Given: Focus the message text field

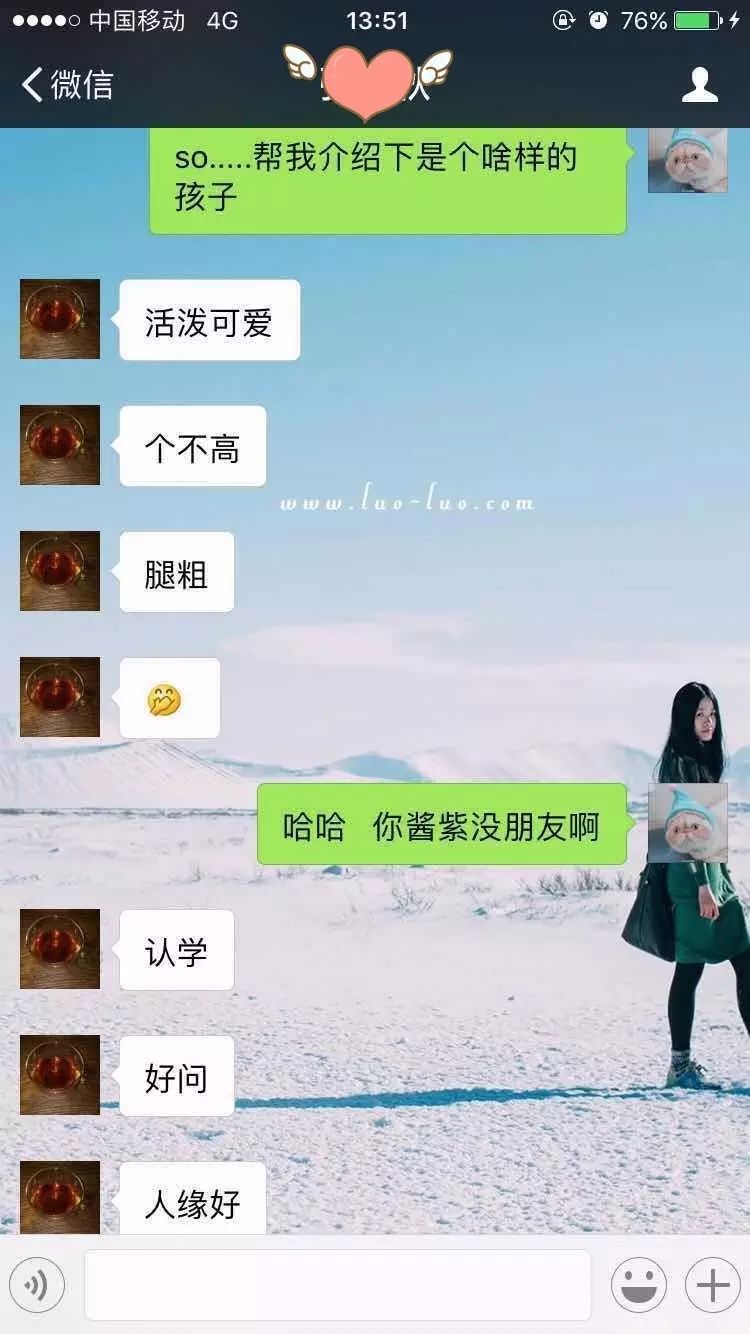Looking at the screenshot, I should pos(337,1285).
